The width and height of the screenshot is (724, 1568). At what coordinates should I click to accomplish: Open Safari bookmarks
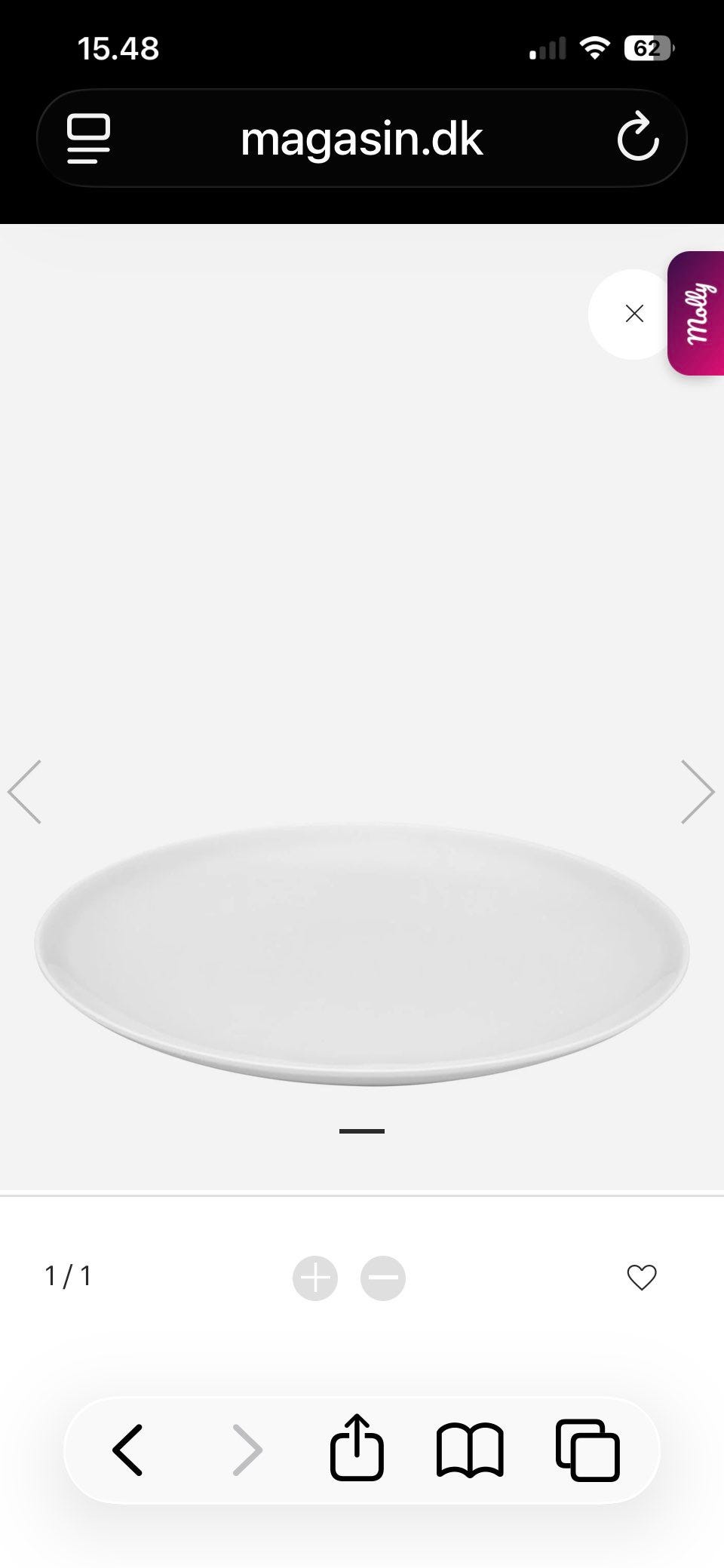tap(470, 1450)
